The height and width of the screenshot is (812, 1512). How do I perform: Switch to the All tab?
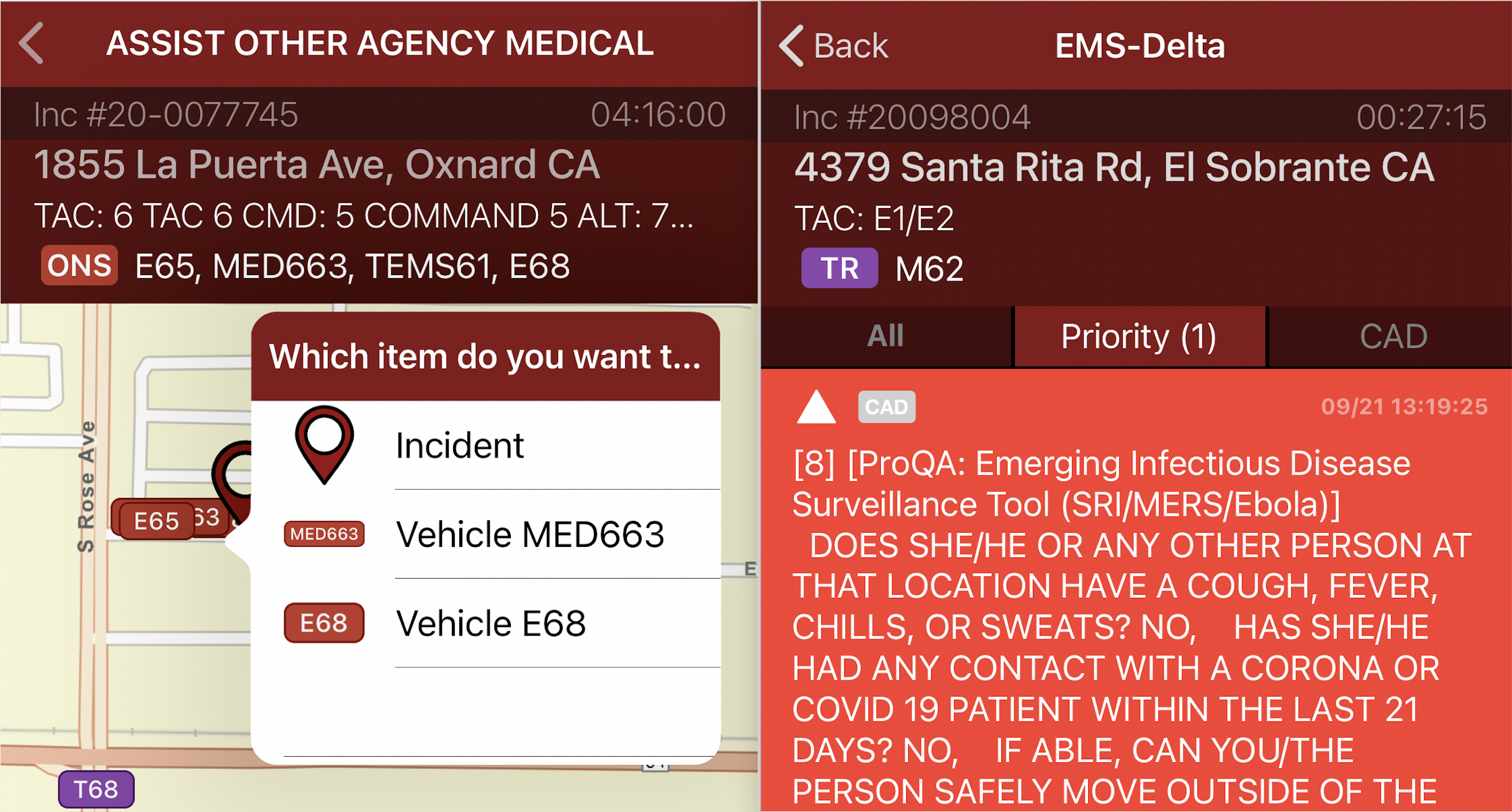point(886,336)
